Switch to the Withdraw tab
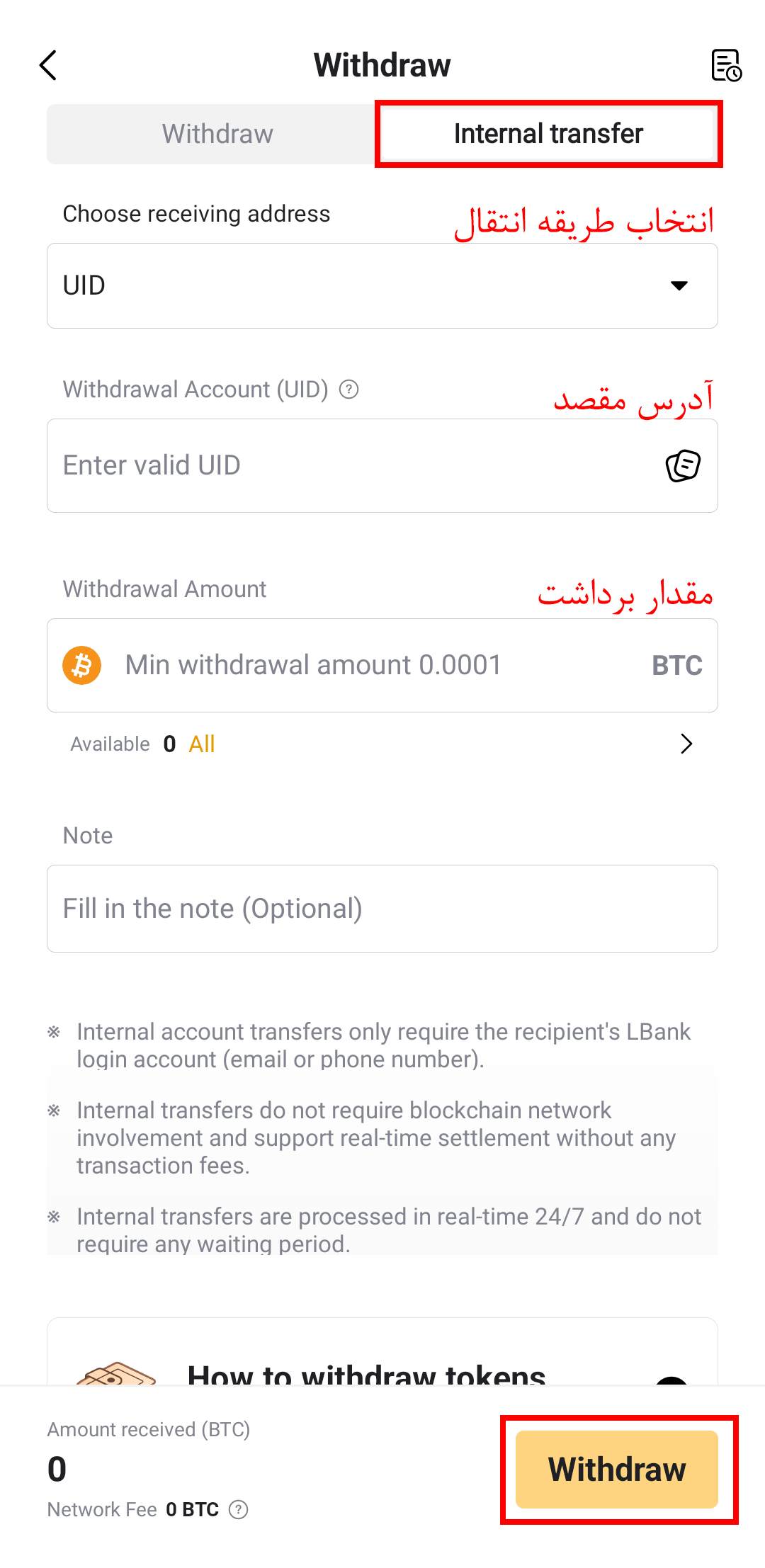This screenshot has height=1568, width=765. coord(217,134)
